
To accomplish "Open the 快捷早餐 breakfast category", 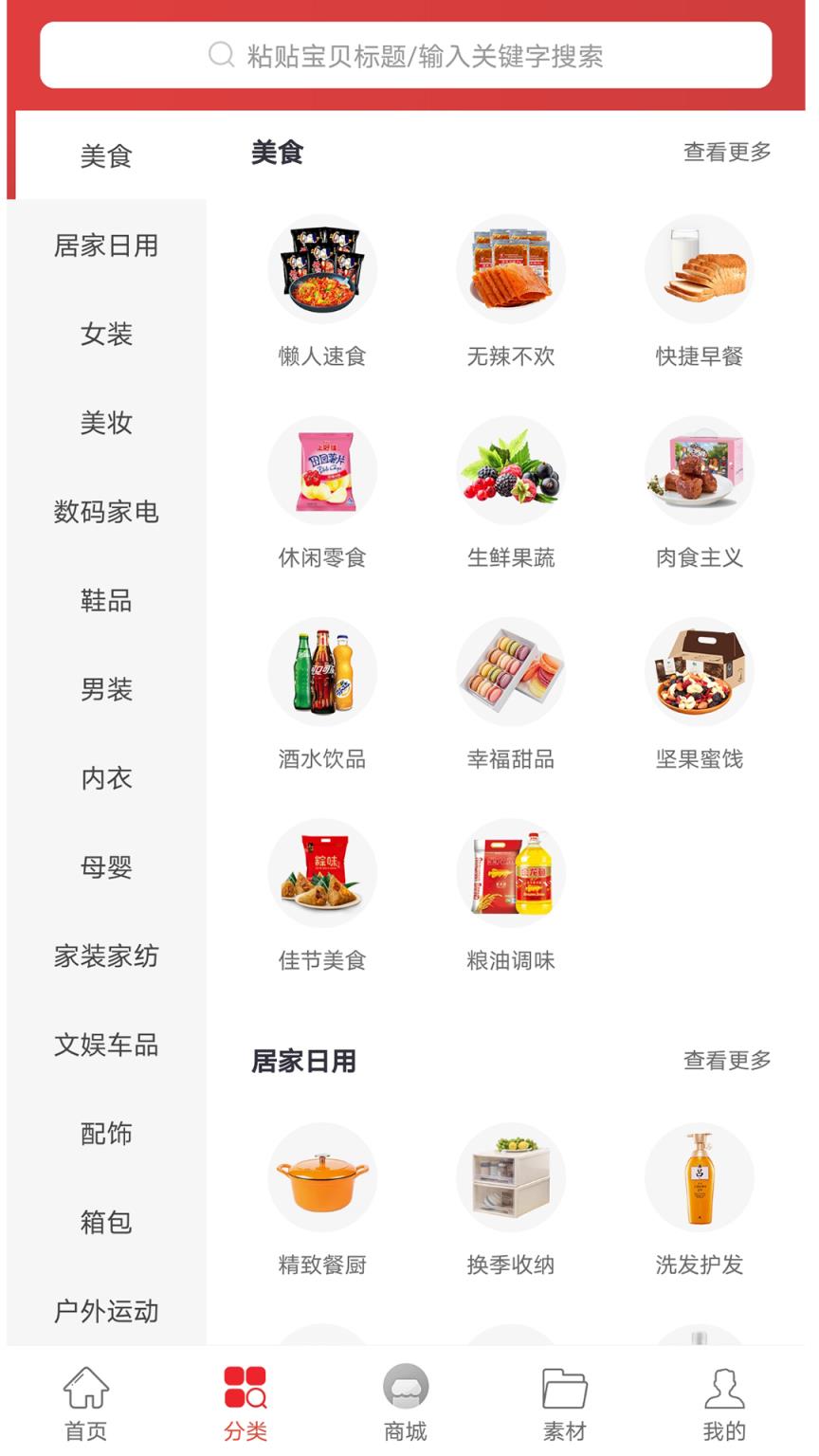I will 700,268.
